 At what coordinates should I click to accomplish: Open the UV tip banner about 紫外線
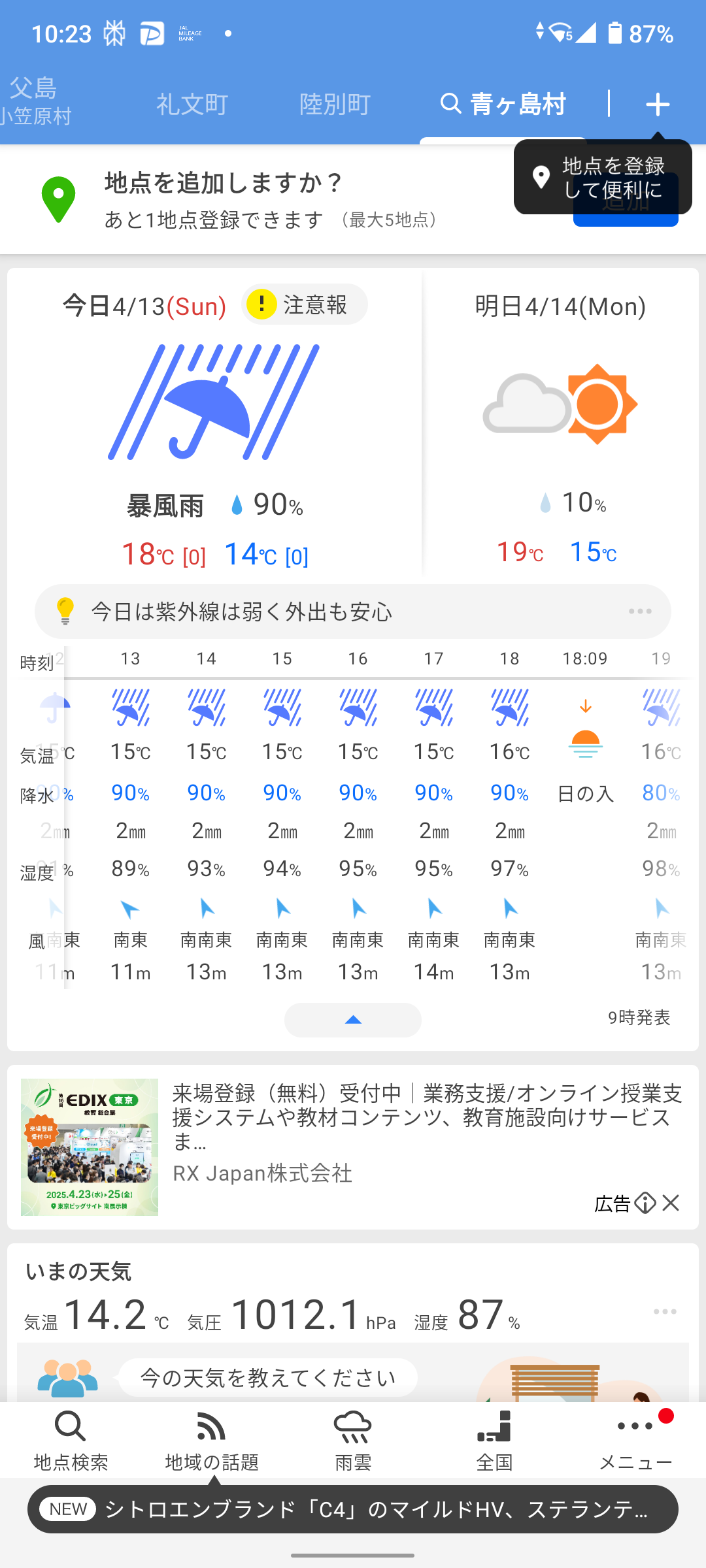[353, 612]
